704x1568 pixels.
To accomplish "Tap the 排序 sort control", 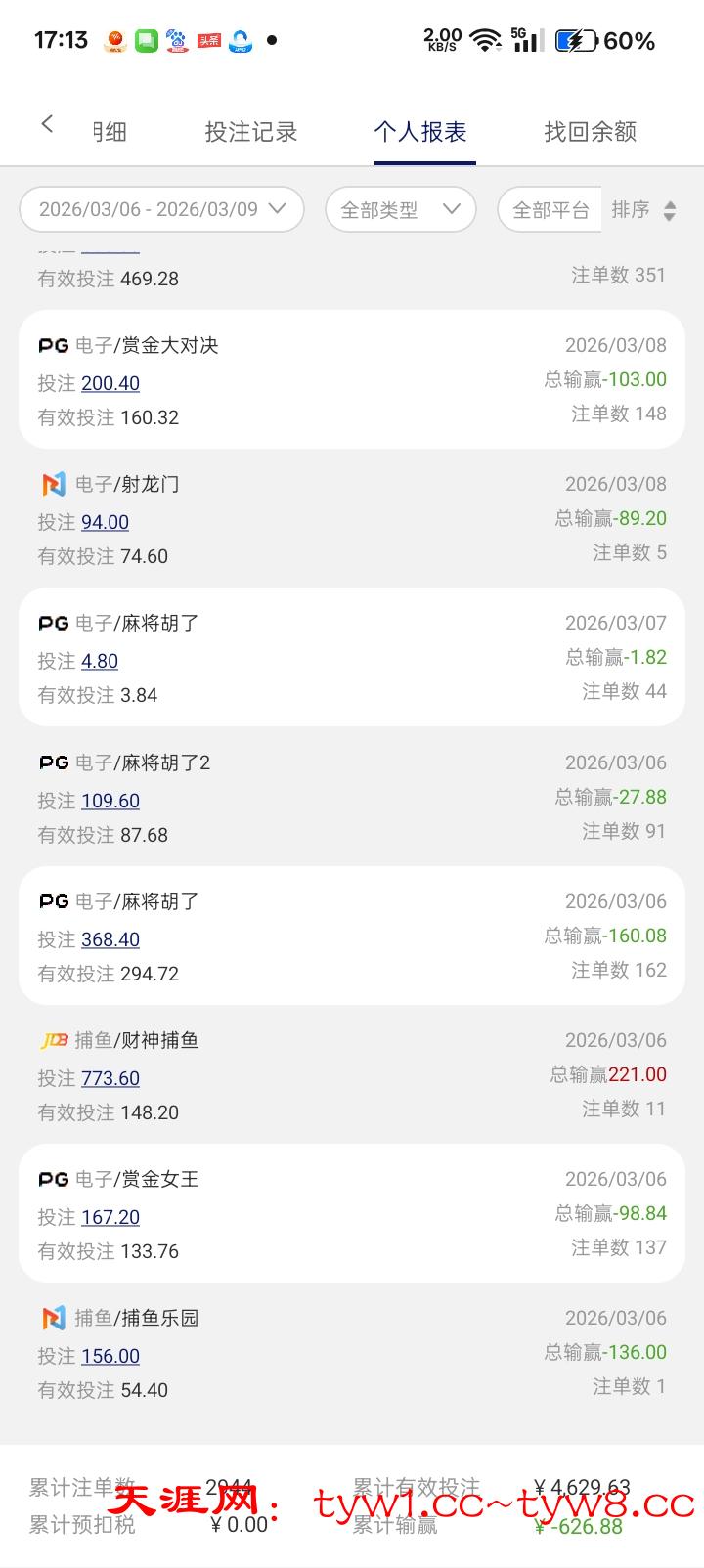I will click(643, 210).
